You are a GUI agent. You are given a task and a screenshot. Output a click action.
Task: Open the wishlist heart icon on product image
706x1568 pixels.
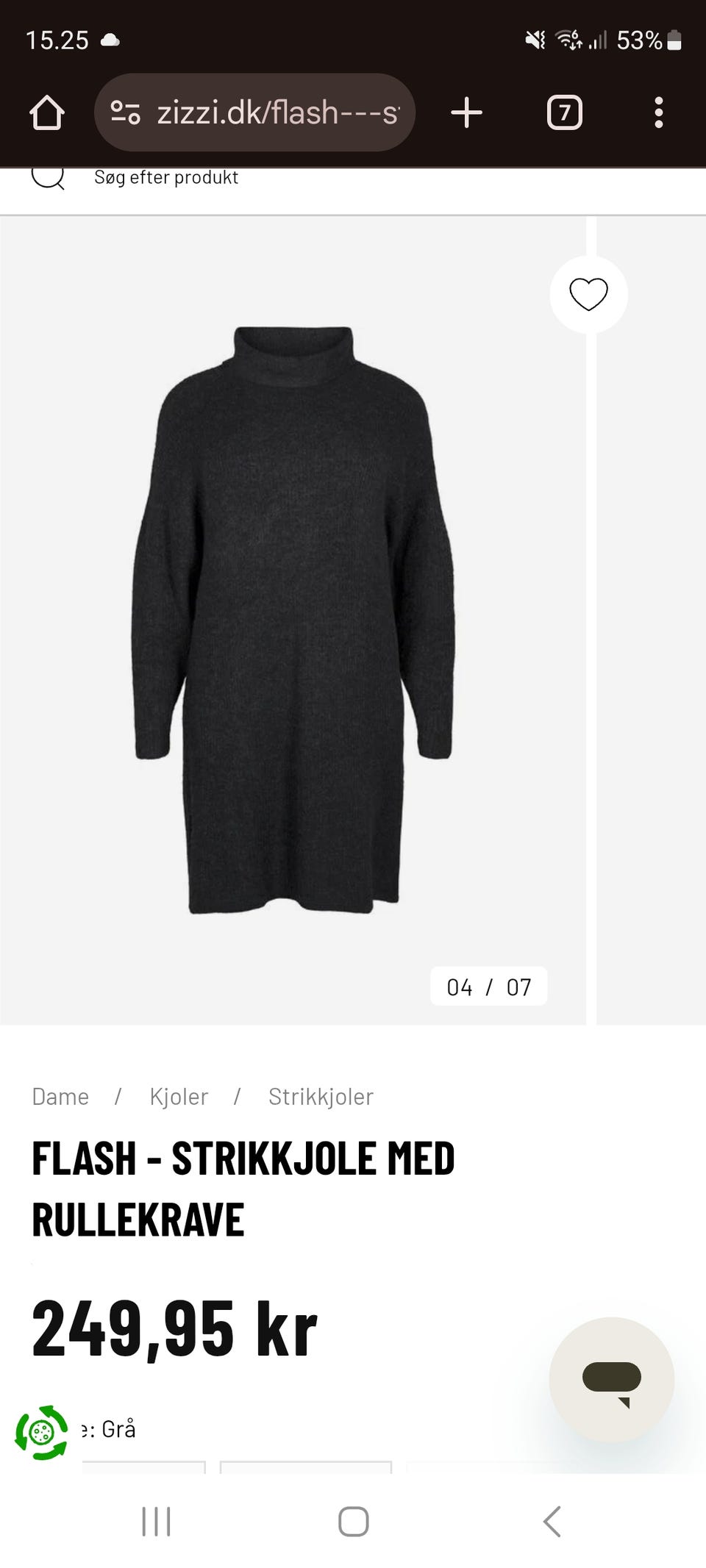pos(590,294)
